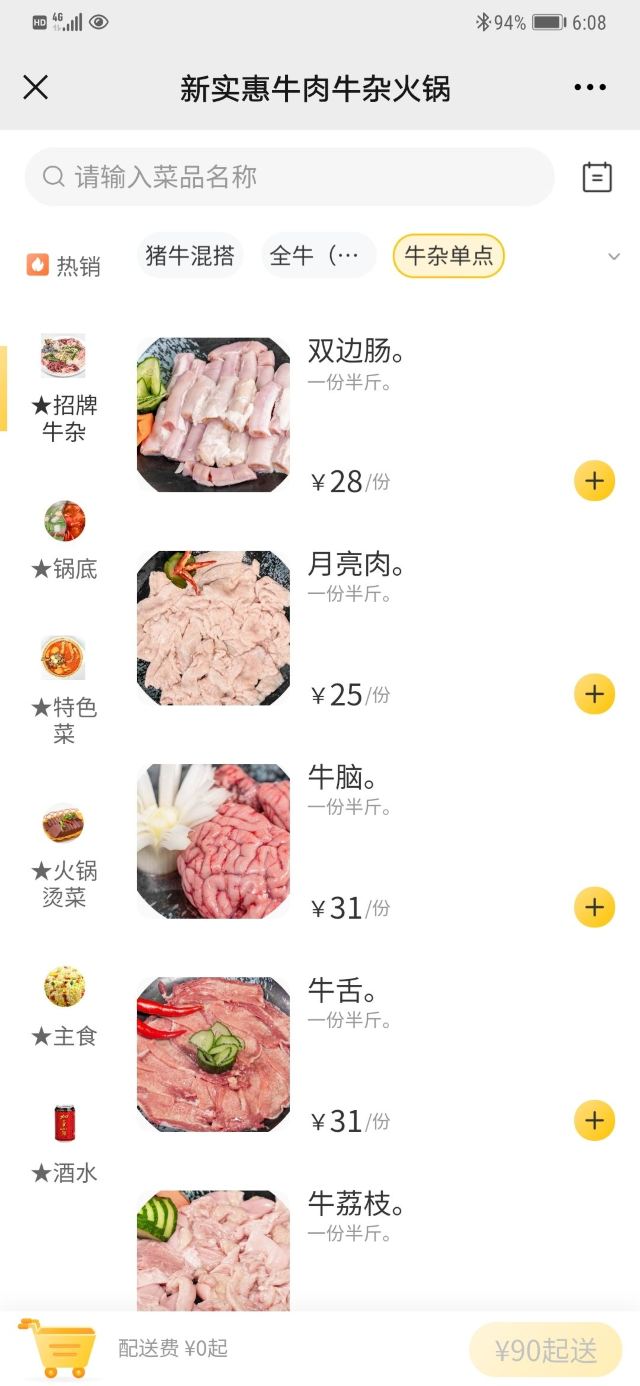Screen dimensions: 640x1386
Task: Switch to the 酒水 category
Action: (x=64, y=1145)
